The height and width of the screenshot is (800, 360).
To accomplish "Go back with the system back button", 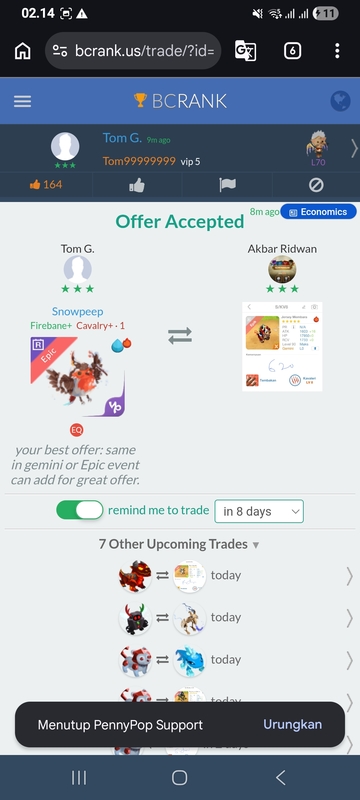I will [x=280, y=778].
